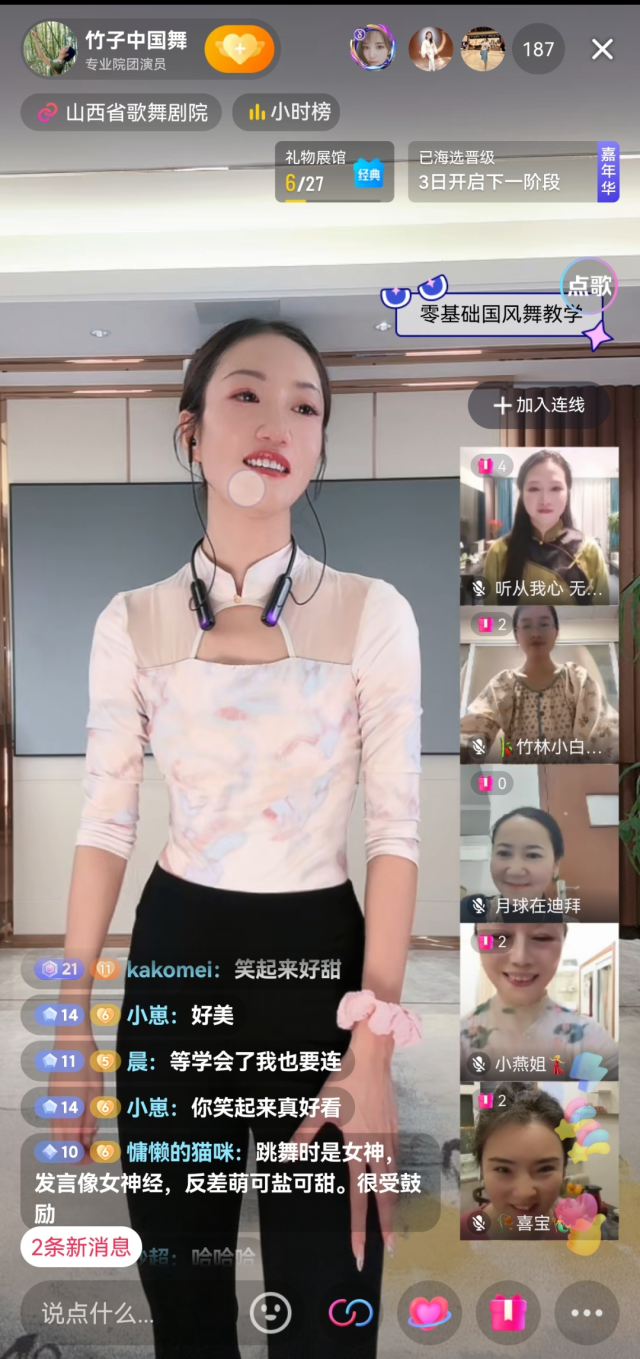
Task: Open guest 竹林小白's video tile
Action: [x=539, y=685]
